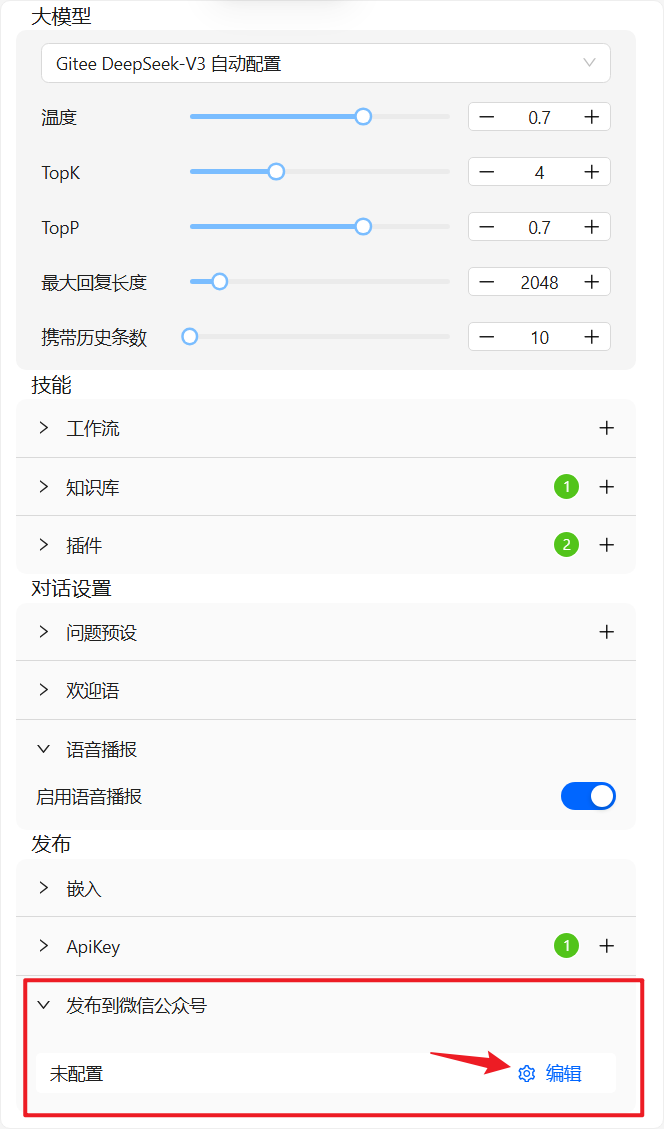Screen dimensions: 664x1129
Task: Add a 插件 with the plus icon
Action: point(606,545)
